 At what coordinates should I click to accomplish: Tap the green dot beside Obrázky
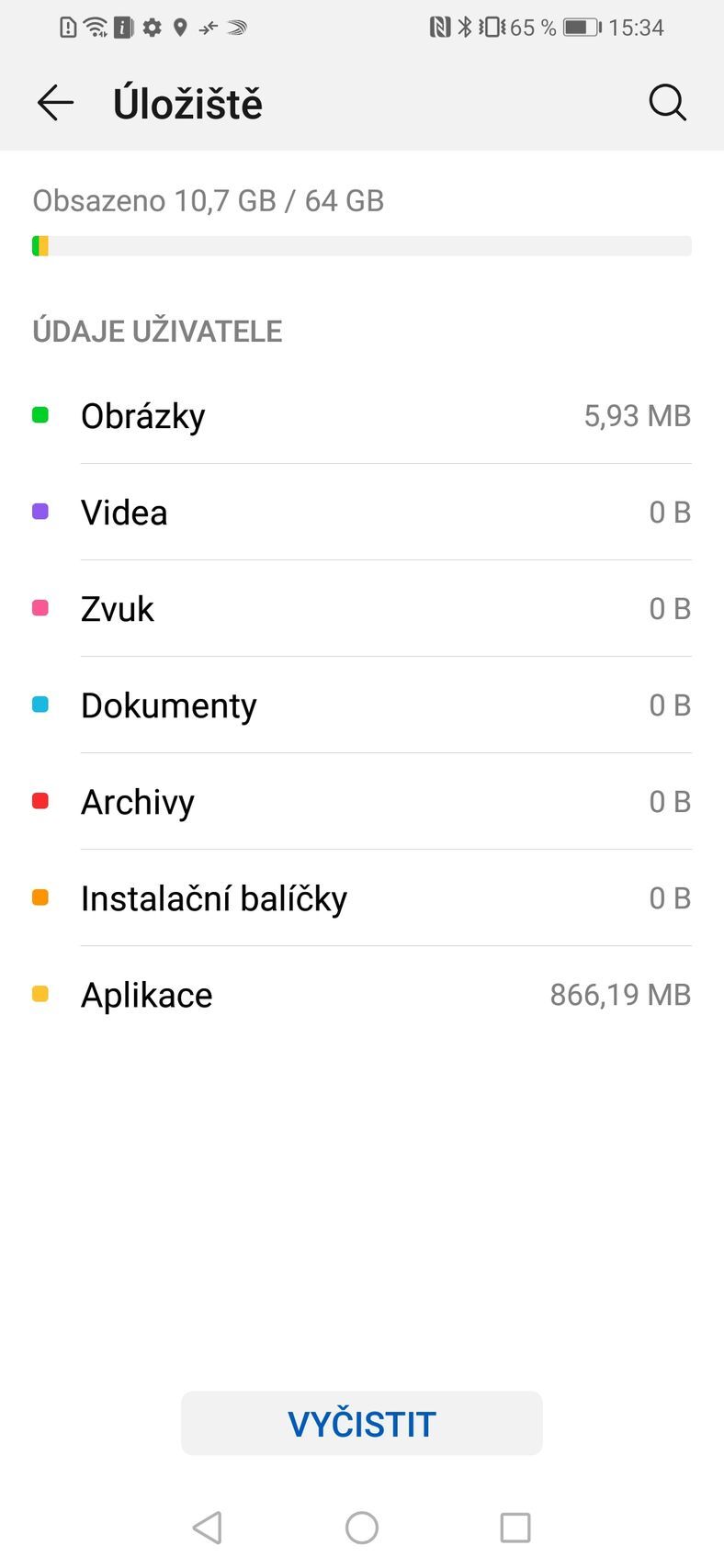pos(40,415)
